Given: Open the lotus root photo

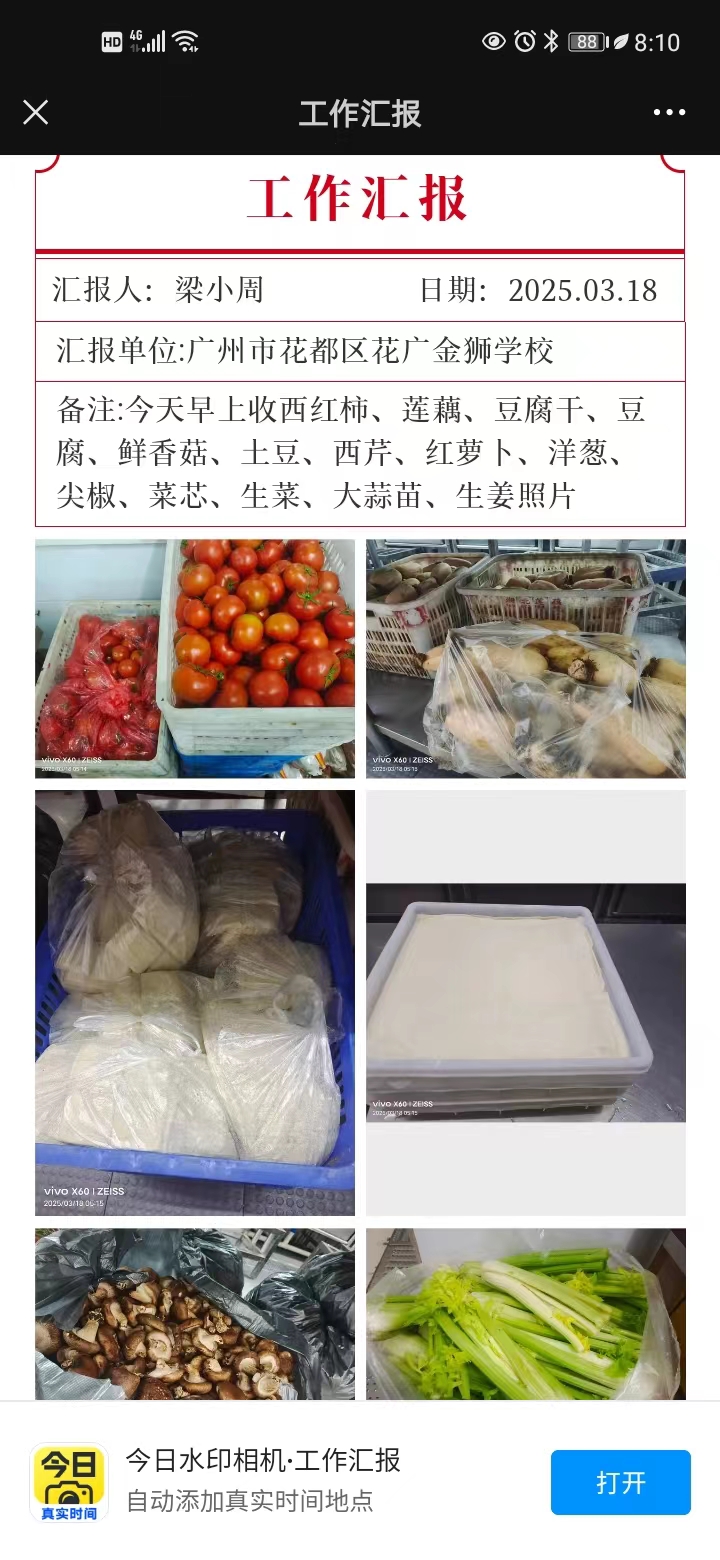Looking at the screenshot, I should pos(525,658).
